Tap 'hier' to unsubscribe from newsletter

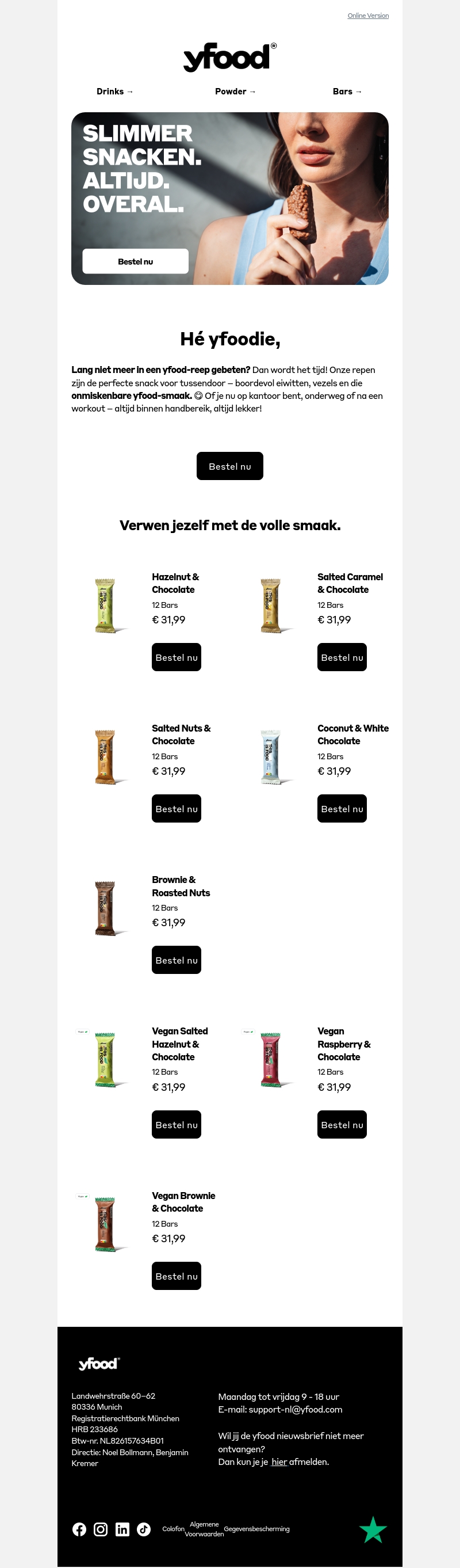click(279, 1462)
